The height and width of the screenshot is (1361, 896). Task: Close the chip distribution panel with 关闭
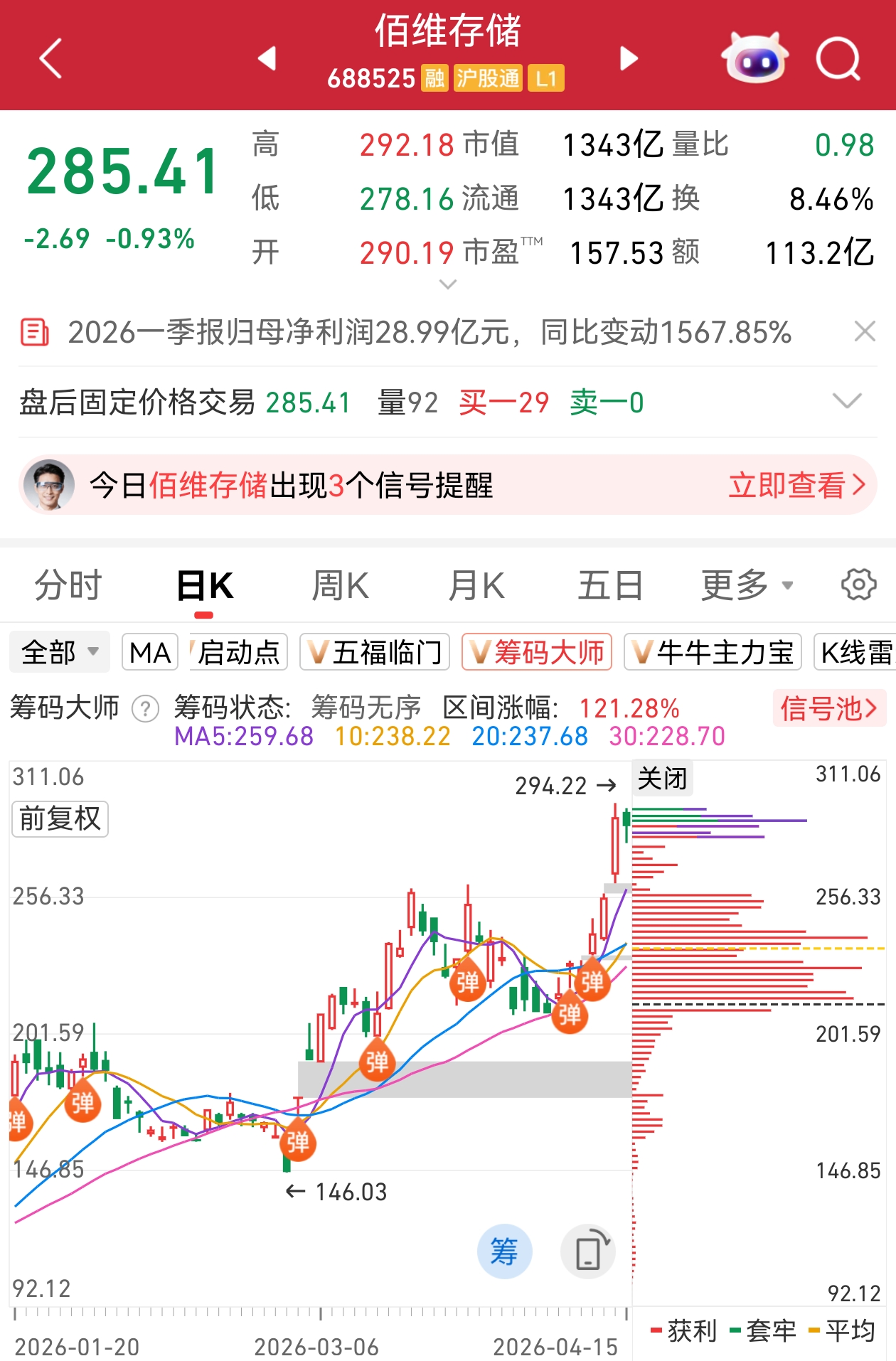(662, 779)
